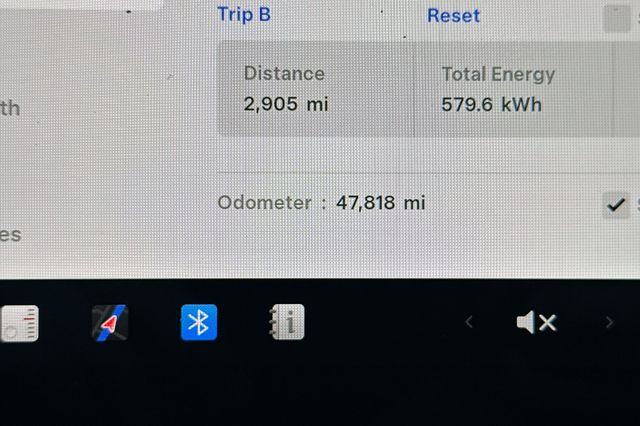The height and width of the screenshot is (426, 640).
Task: Lower volume with the left chevron
Action: [469, 322]
